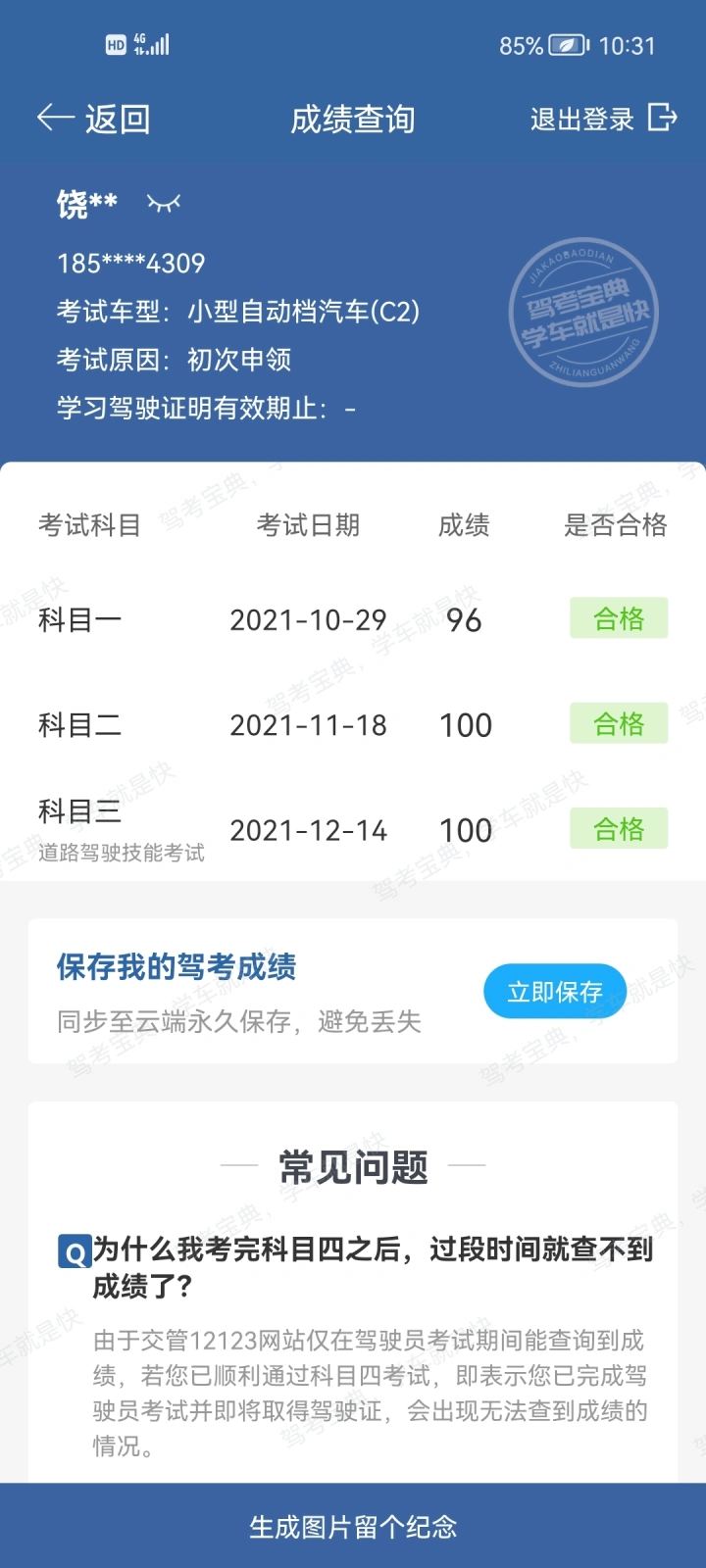Image resolution: width=706 pixels, height=1568 pixels.
Task: Go back using the 返回 arrow
Action: [93, 119]
